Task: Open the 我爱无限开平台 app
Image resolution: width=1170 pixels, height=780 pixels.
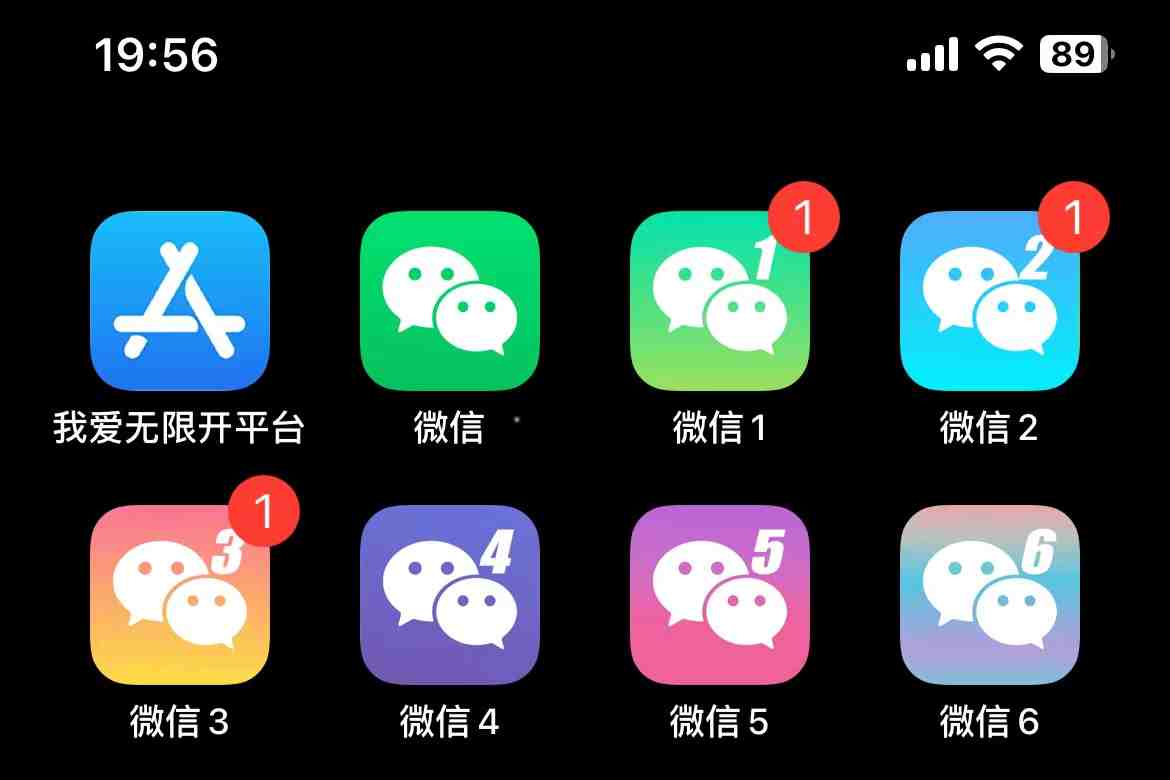Action: [x=180, y=301]
